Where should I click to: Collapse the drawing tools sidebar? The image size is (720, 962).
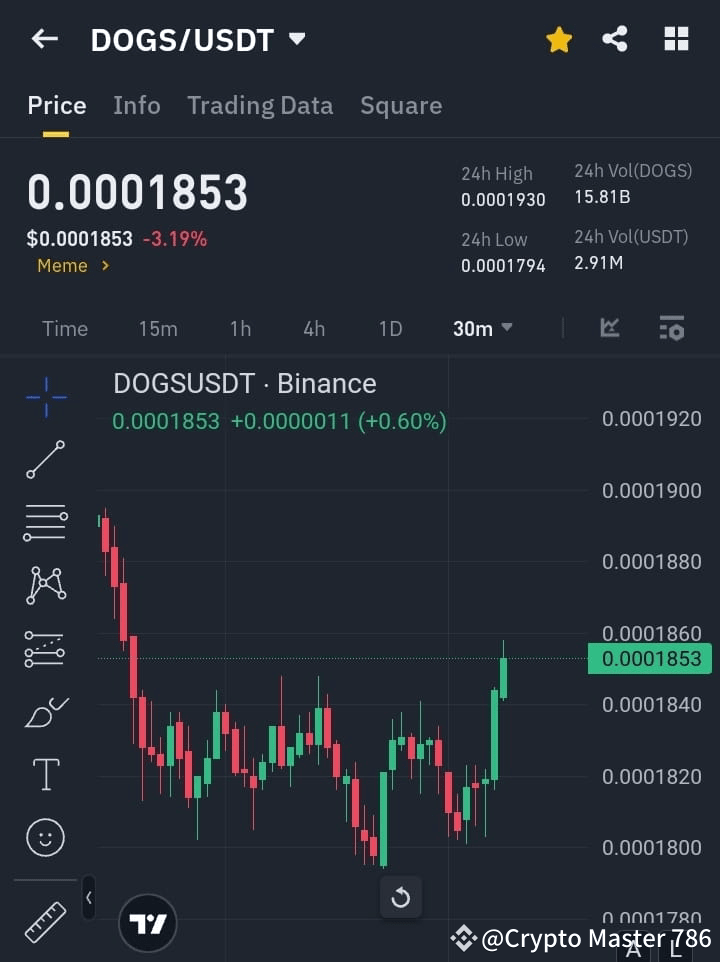pos(88,898)
